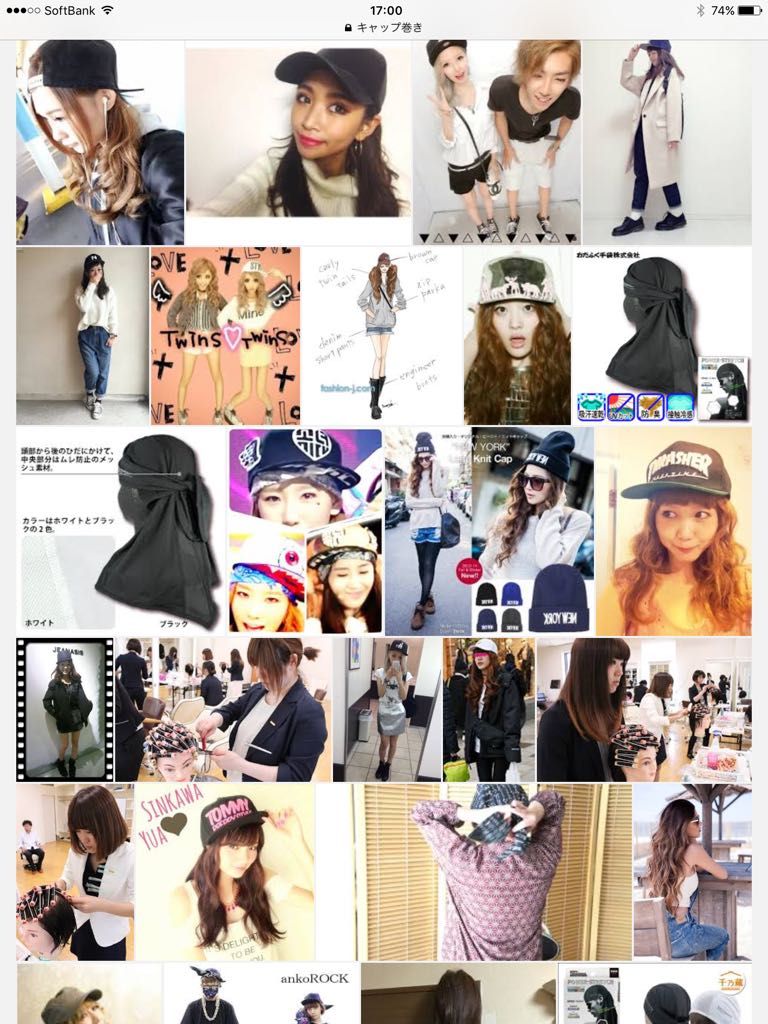Screen dimensions: 768x1024
Task: Open the four-face colorful cap collage
Action: point(305,531)
